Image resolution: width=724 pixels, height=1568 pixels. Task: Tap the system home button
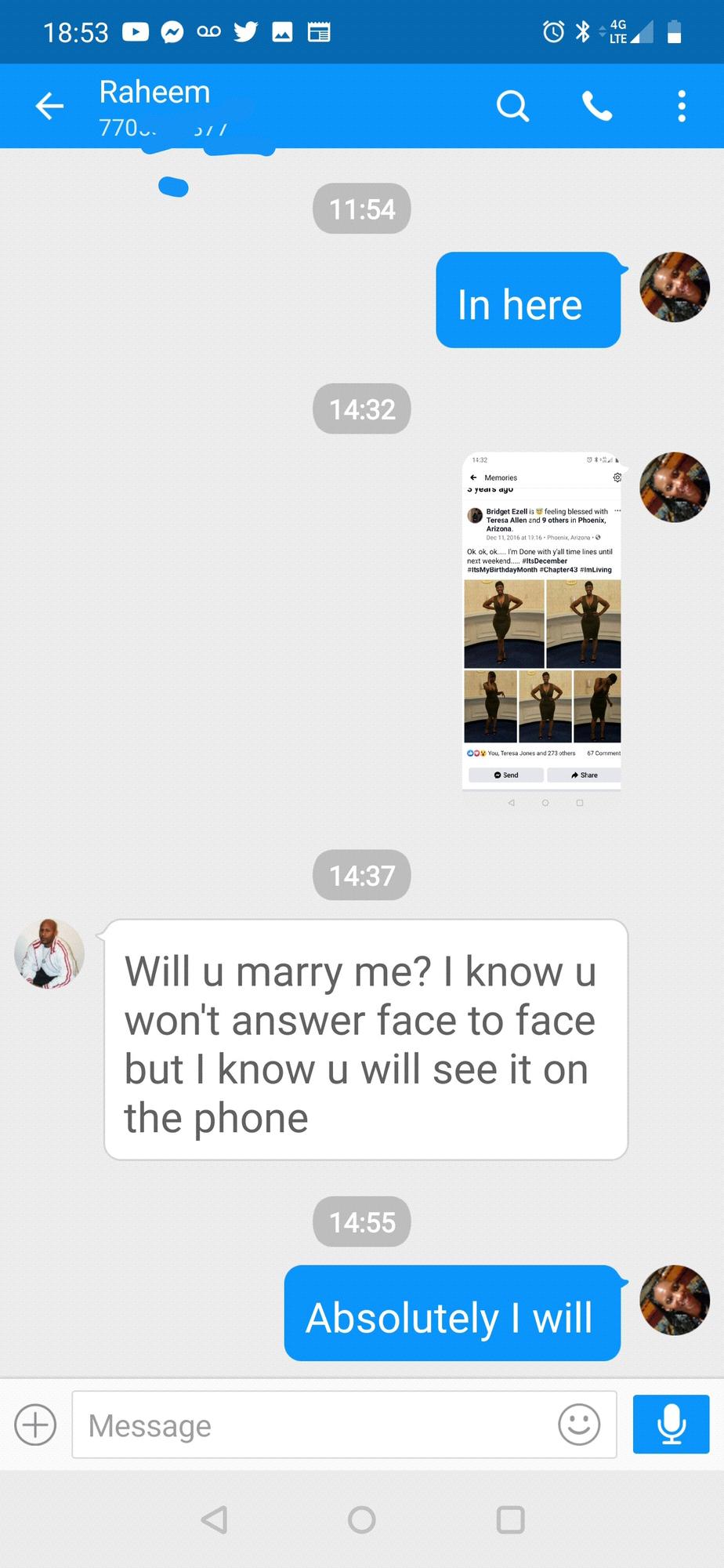361,1520
